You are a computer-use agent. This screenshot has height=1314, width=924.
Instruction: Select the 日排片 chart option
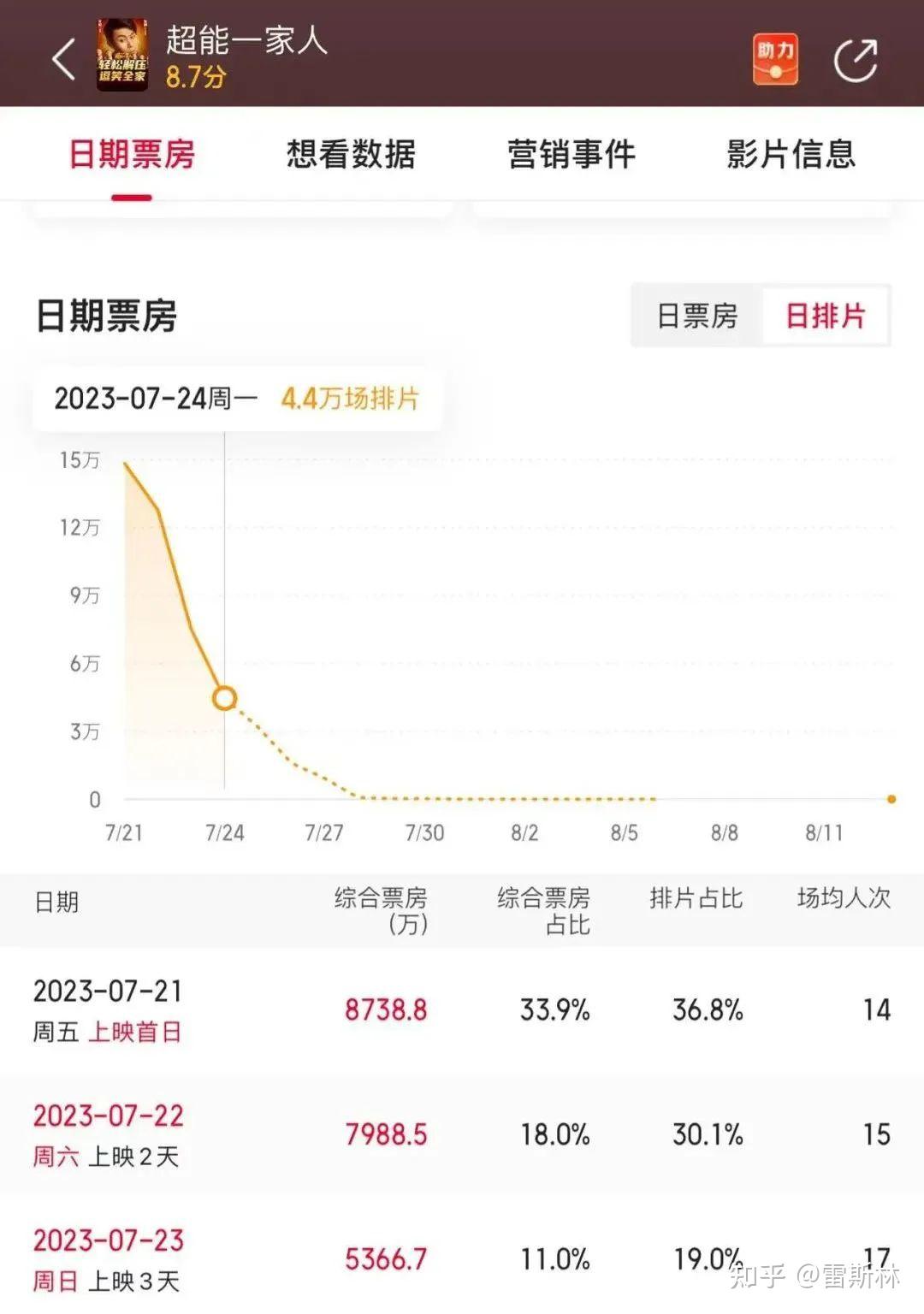click(826, 316)
